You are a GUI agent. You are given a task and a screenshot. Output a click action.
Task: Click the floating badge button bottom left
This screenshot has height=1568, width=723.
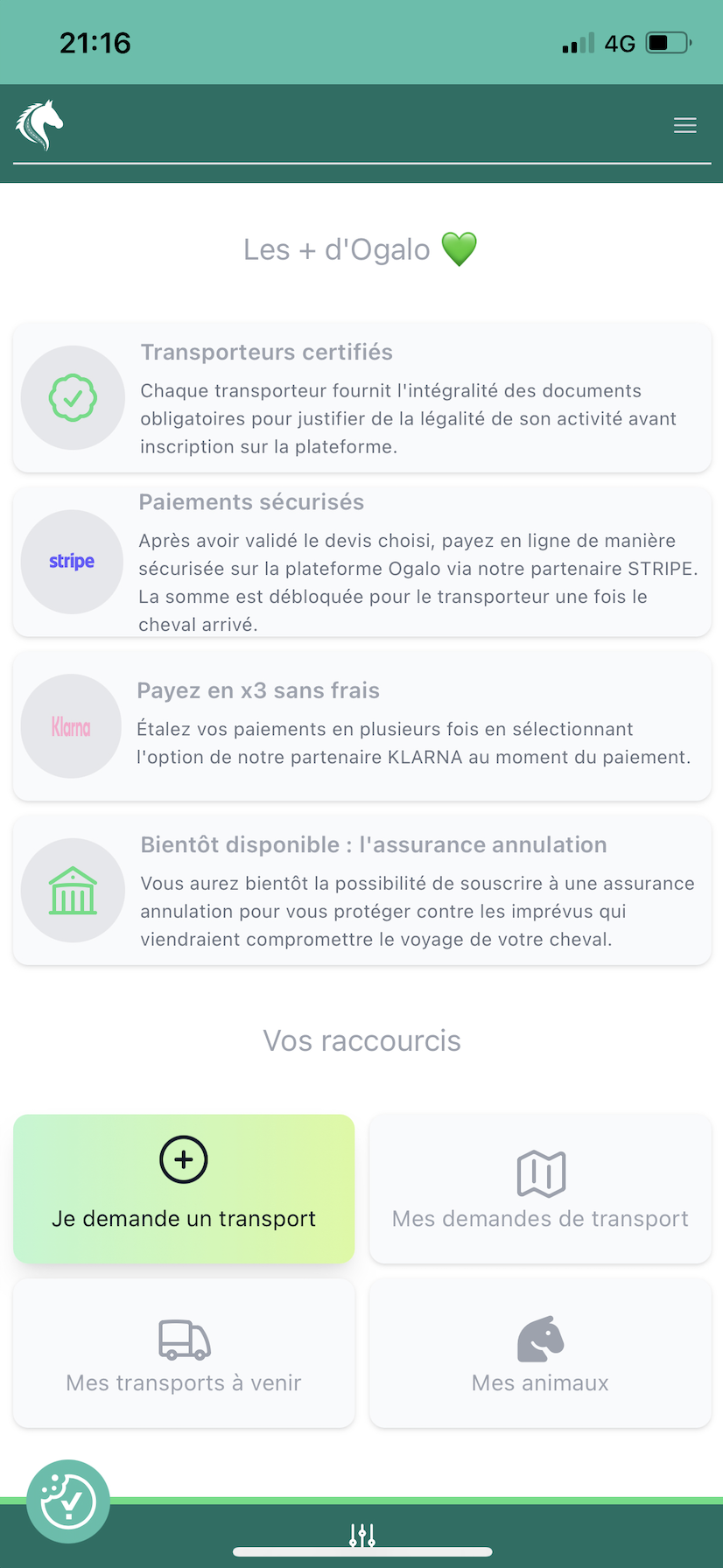point(68,1501)
